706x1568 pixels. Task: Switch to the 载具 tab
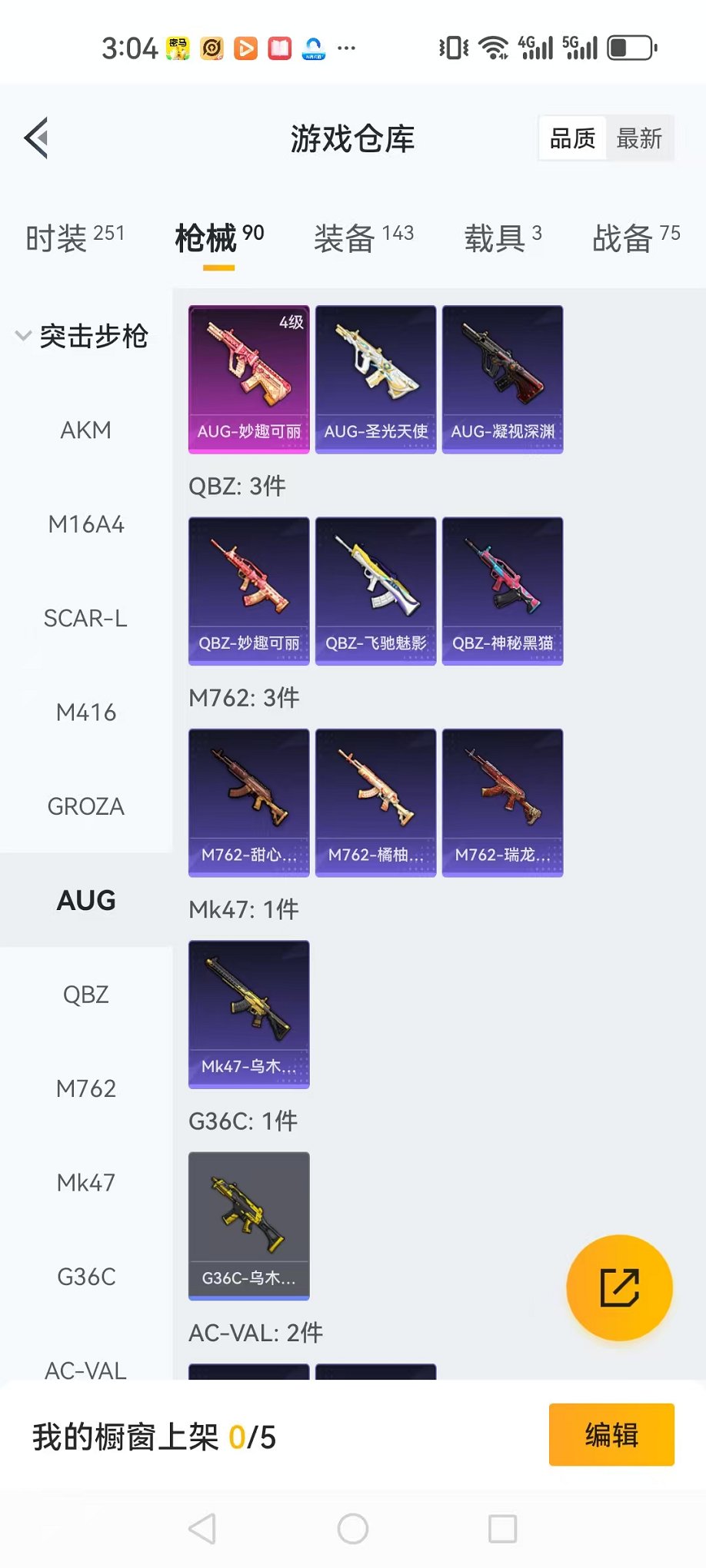[502, 238]
